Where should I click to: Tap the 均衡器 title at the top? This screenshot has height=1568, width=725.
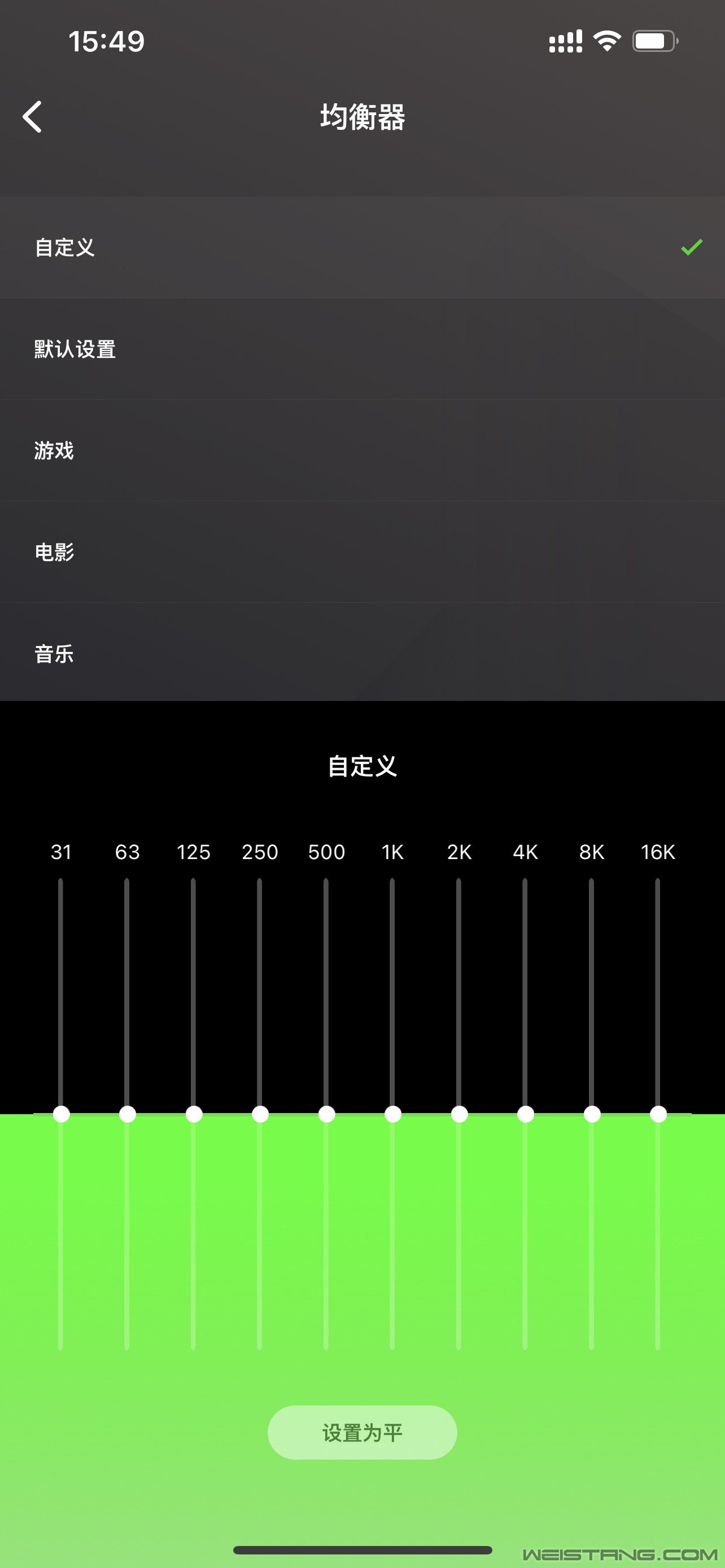tap(362, 117)
